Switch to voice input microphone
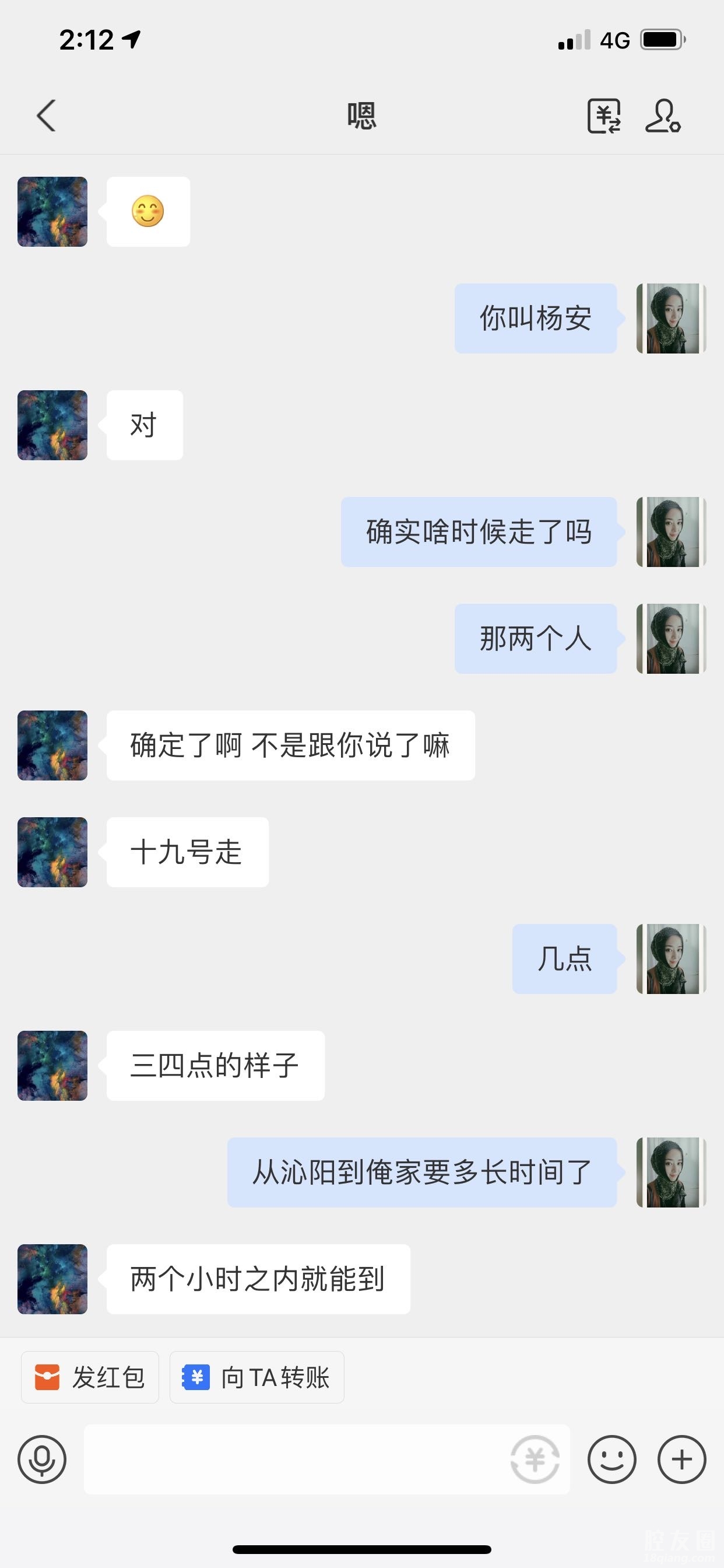The image size is (724, 1568). pyautogui.click(x=42, y=1459)
